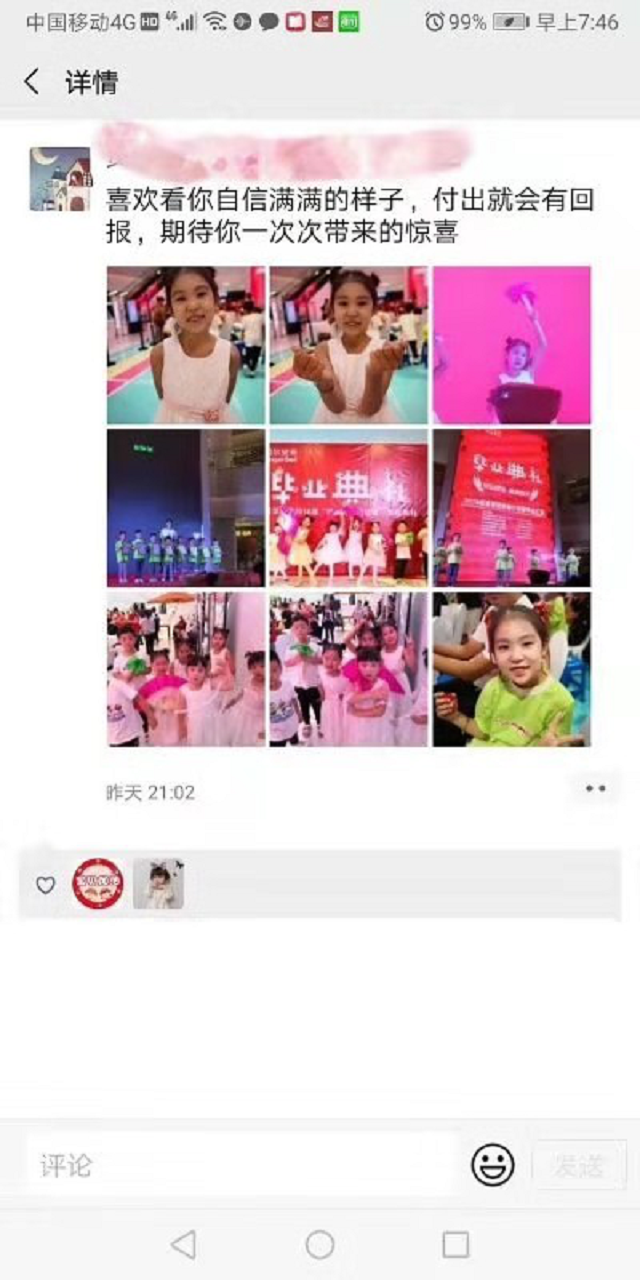Tap the system back triangle
This screenshot has height=1280, width=640.
183,1245
